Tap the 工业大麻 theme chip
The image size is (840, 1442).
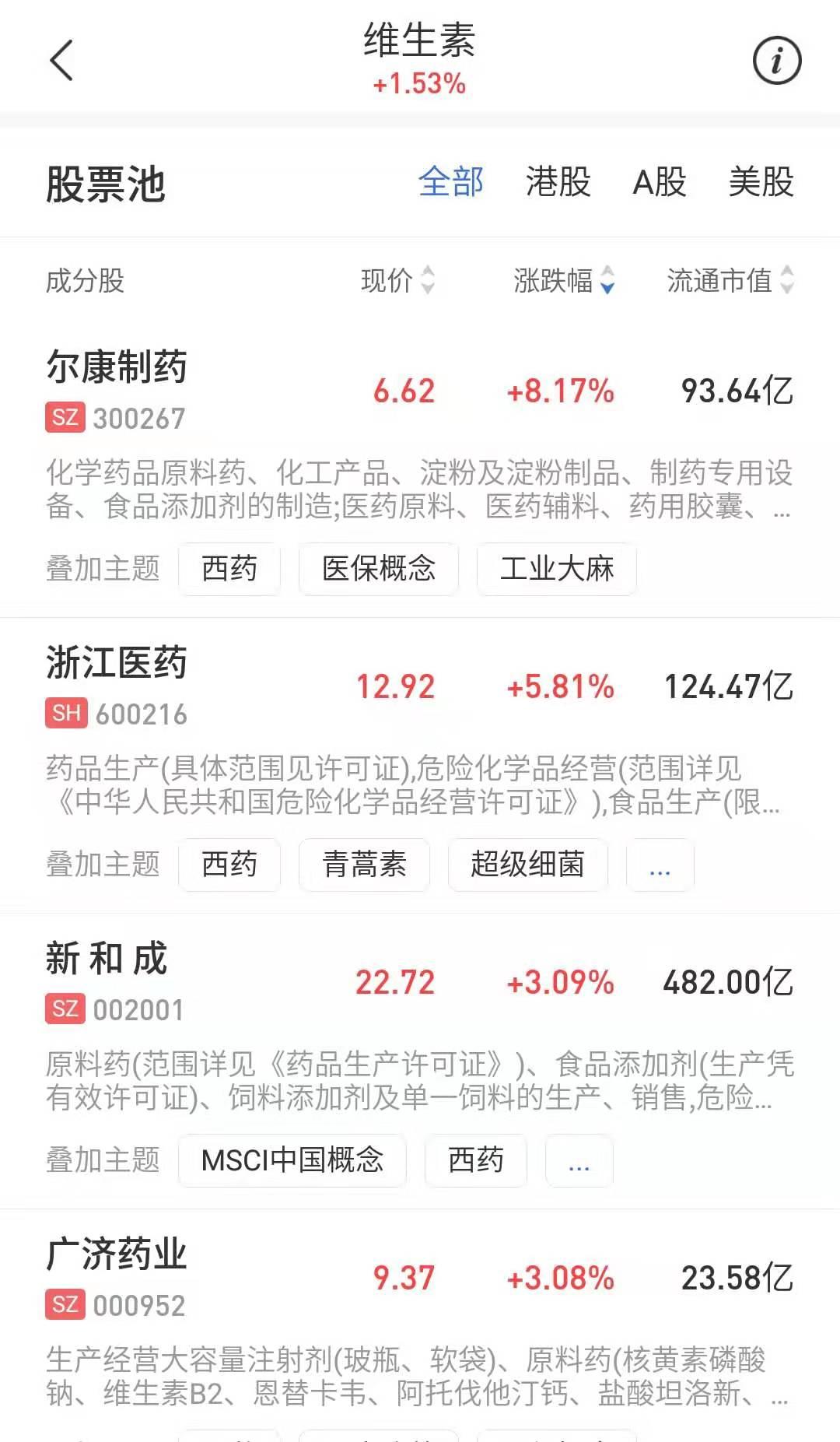coord(557,569)
